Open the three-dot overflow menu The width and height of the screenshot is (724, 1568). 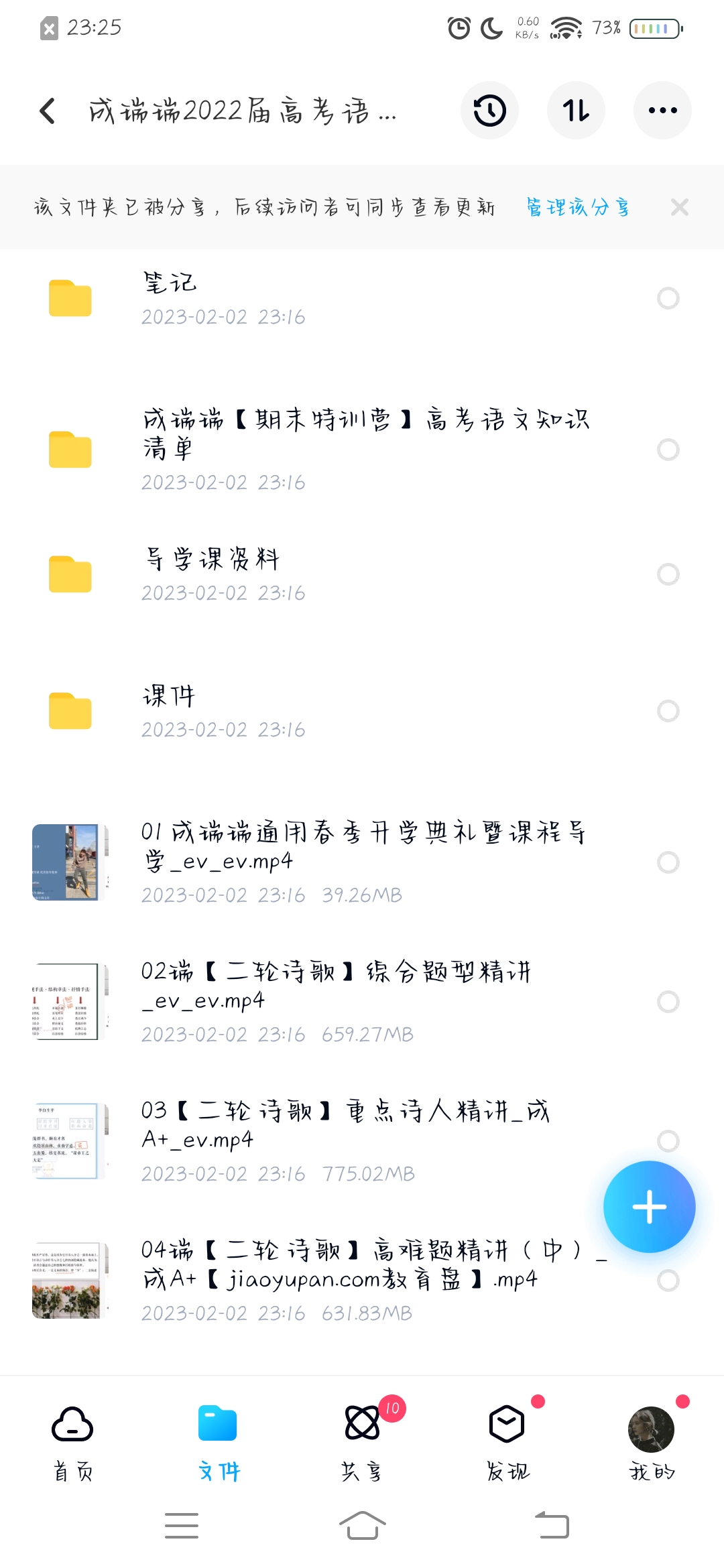tap(662, 111)
